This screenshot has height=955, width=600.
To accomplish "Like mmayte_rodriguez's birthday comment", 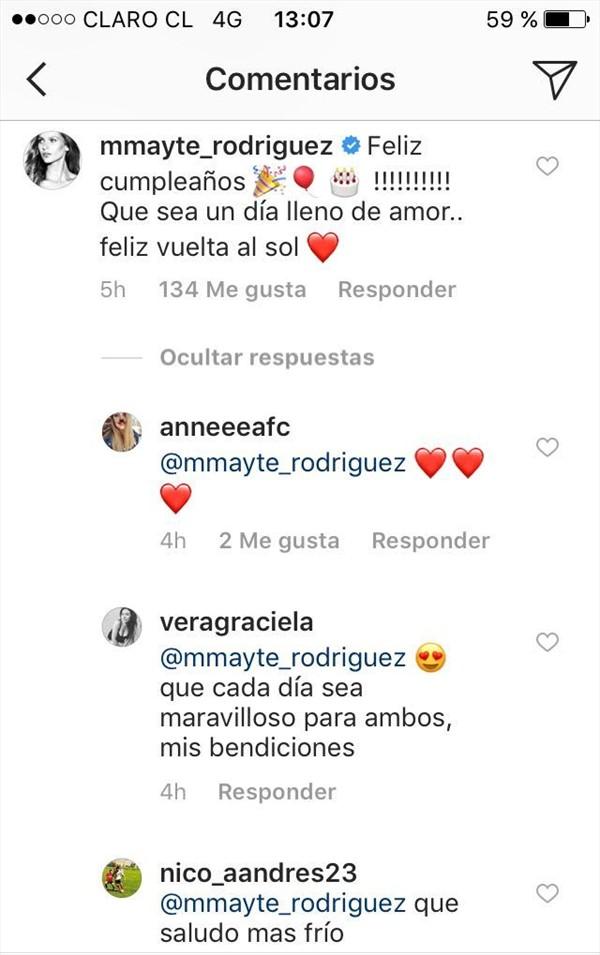I will click(x=547, y=166).
